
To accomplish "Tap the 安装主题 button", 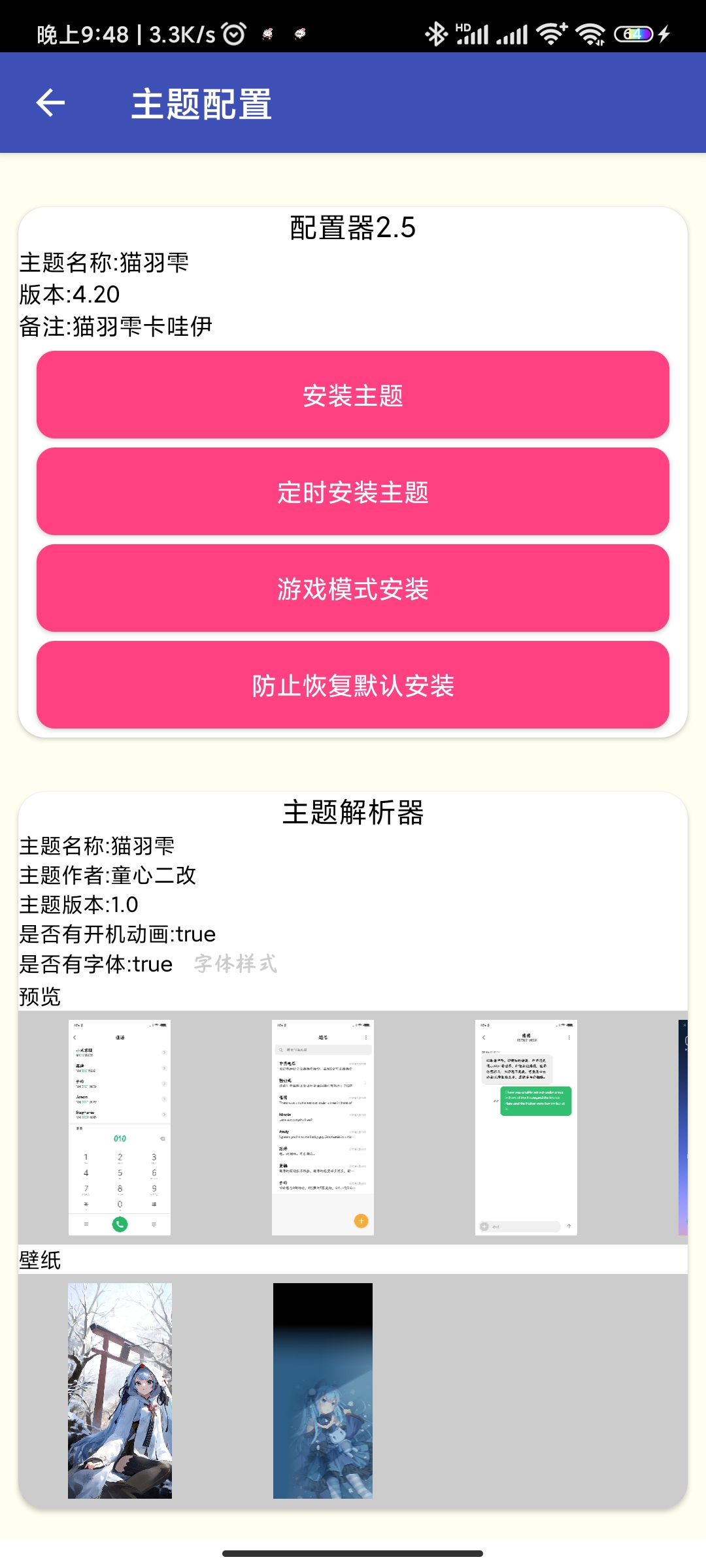I will tap(353, 395).
